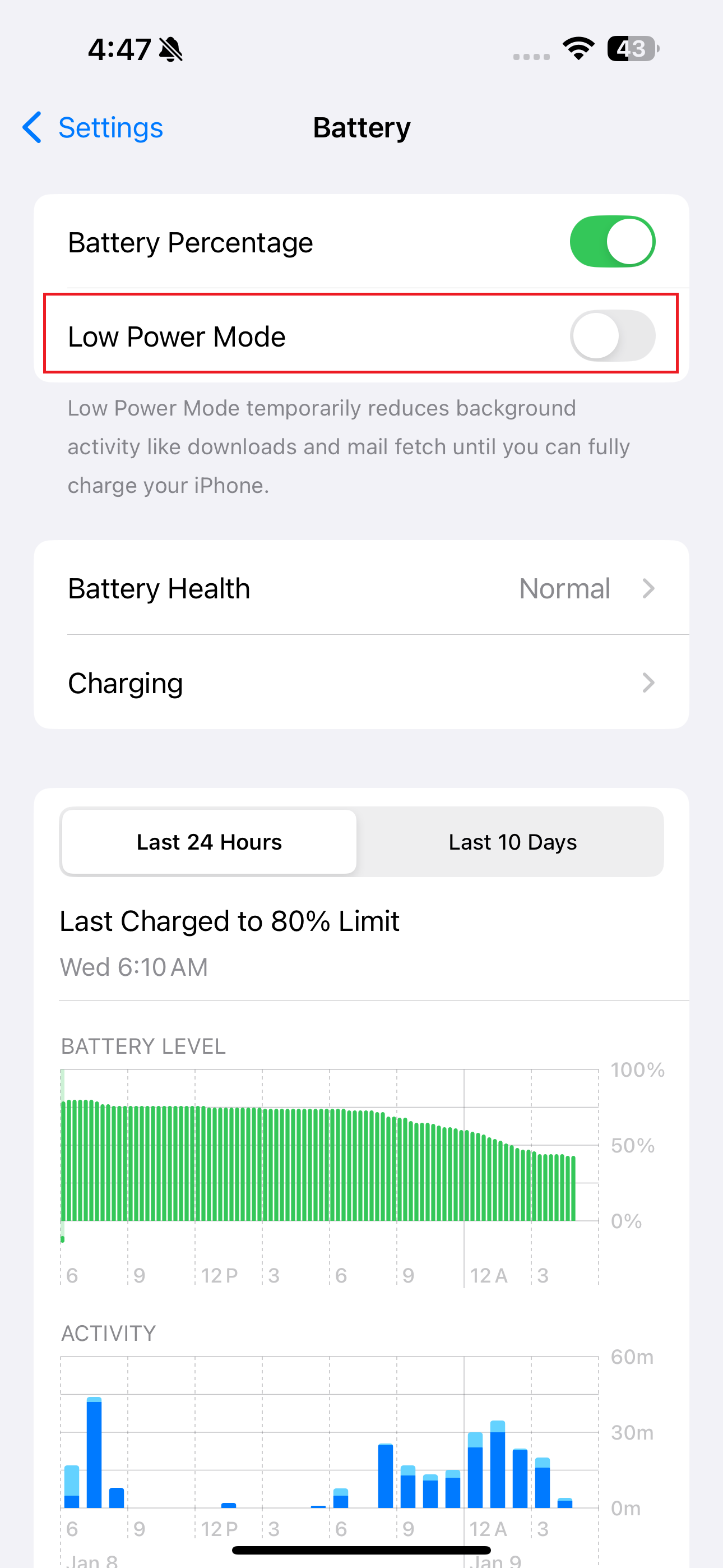Turn off the Battery Percentage switch

[611, 242]
